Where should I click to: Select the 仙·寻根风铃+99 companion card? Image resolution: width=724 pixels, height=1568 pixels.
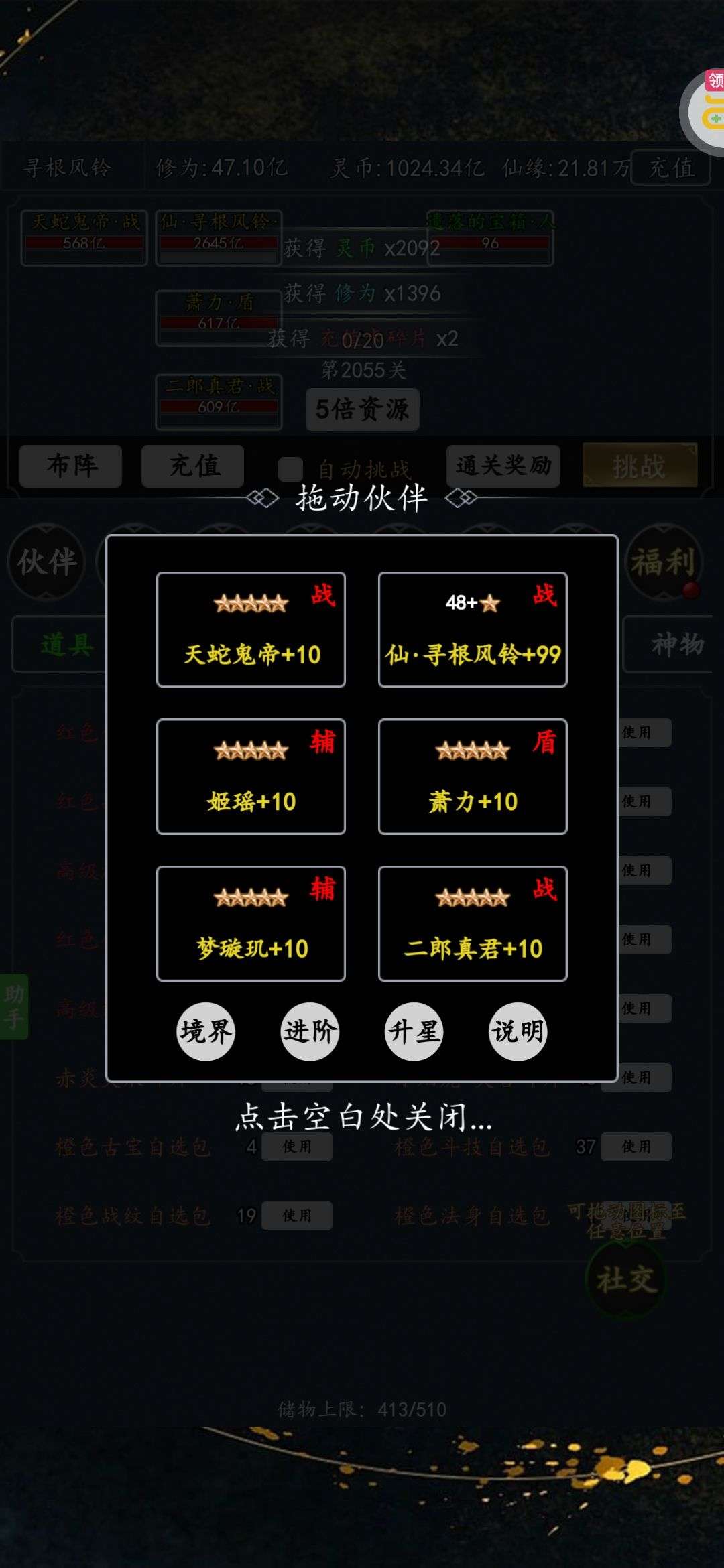(473, 629)
